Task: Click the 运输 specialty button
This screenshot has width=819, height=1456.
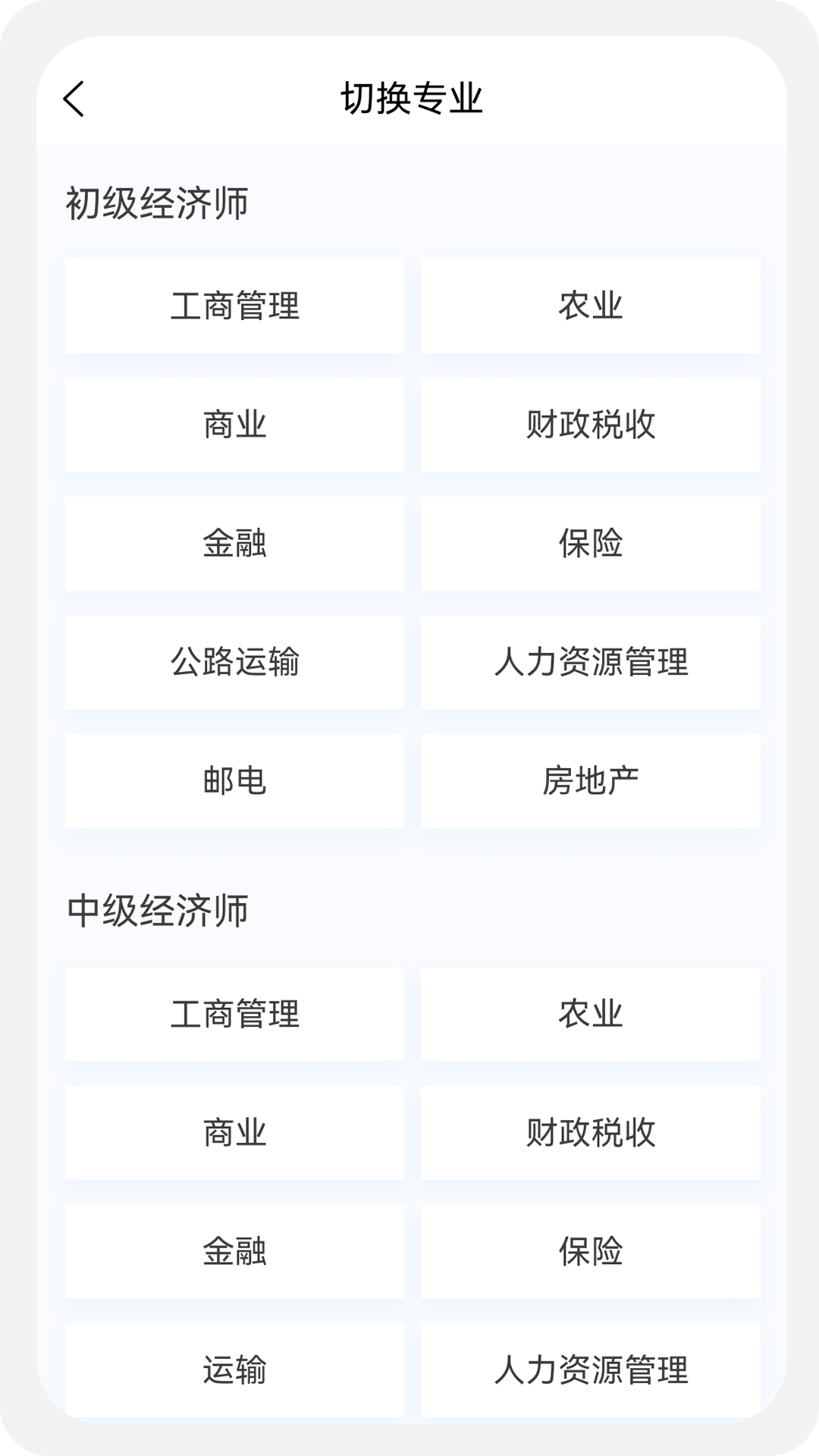Action: tap(234, 1370)
